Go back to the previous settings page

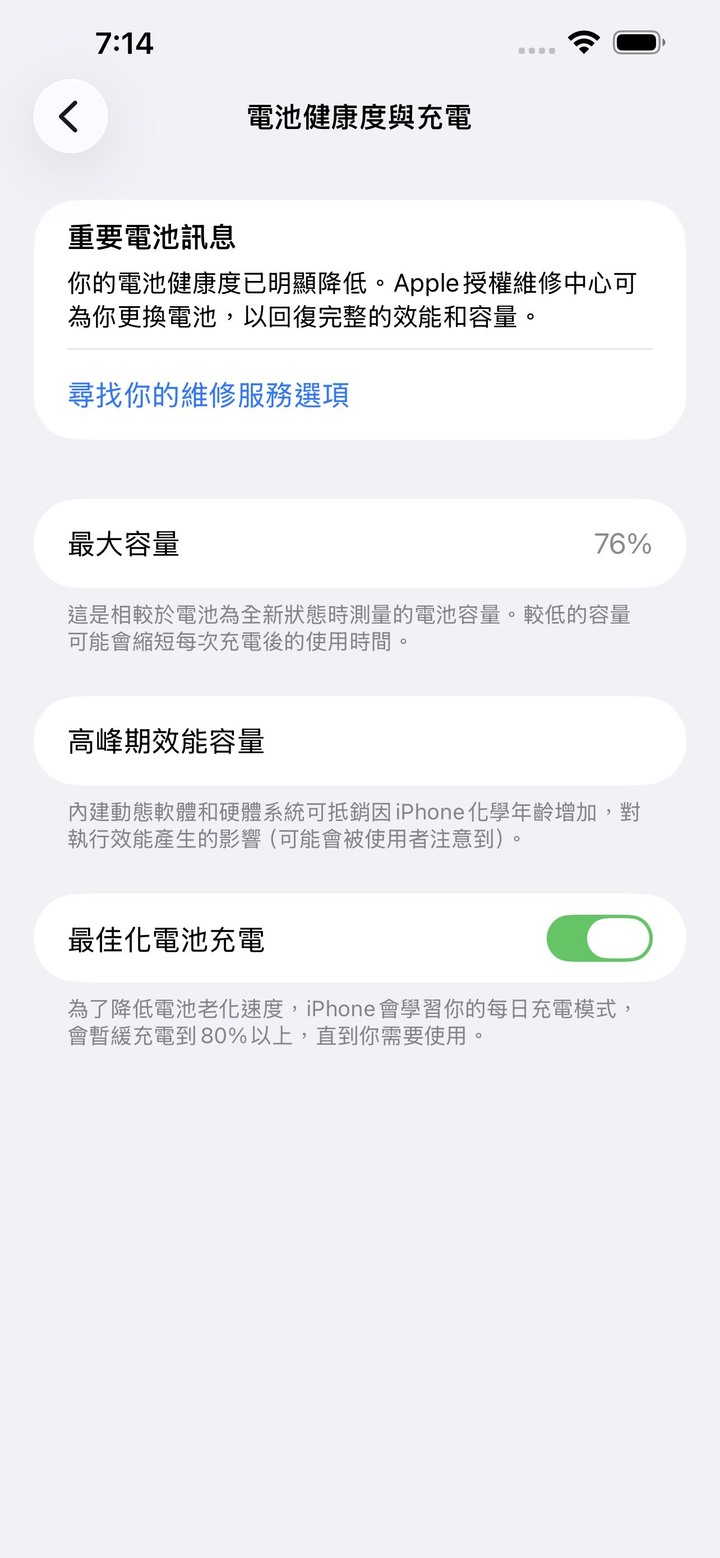point(70,117)
